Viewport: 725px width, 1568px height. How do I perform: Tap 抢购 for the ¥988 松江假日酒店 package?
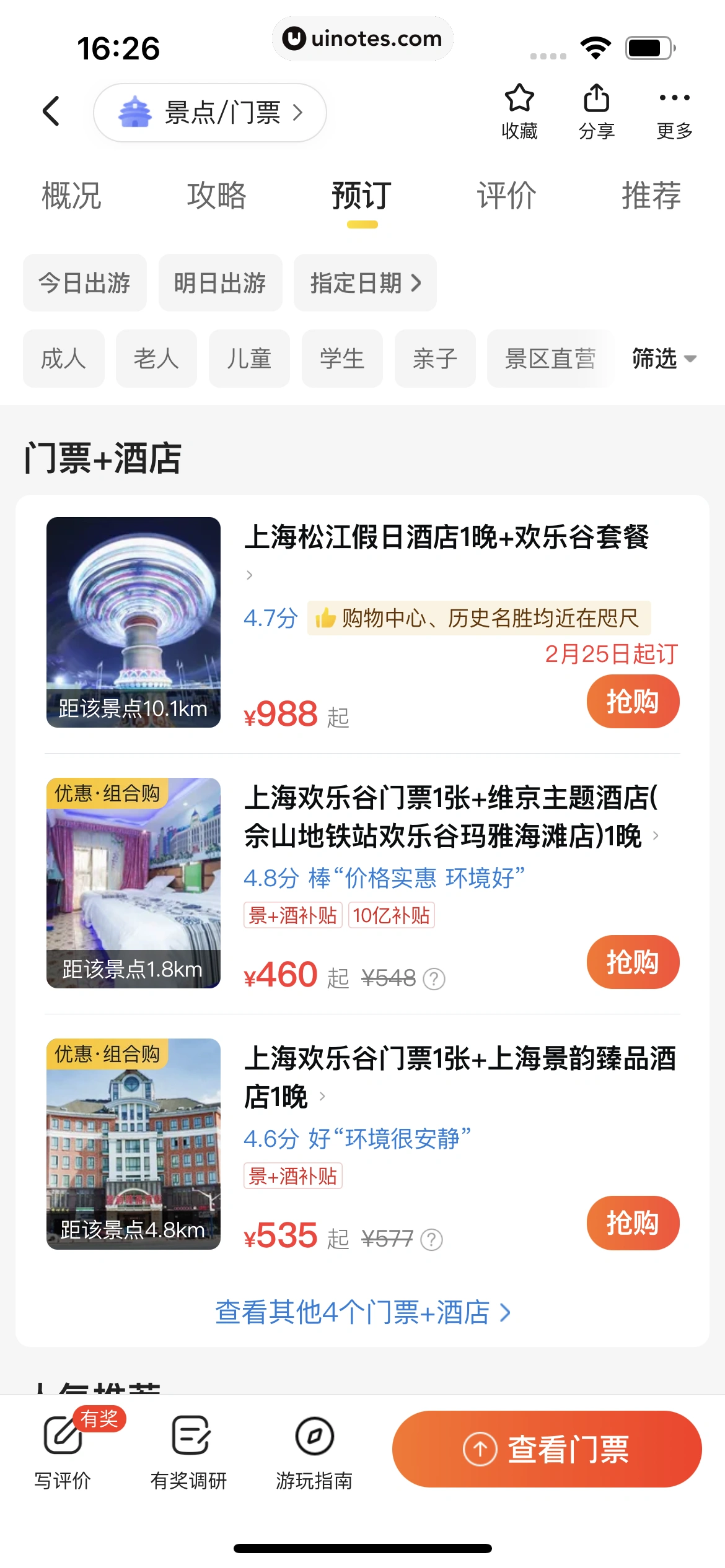[x=633, y=702]
